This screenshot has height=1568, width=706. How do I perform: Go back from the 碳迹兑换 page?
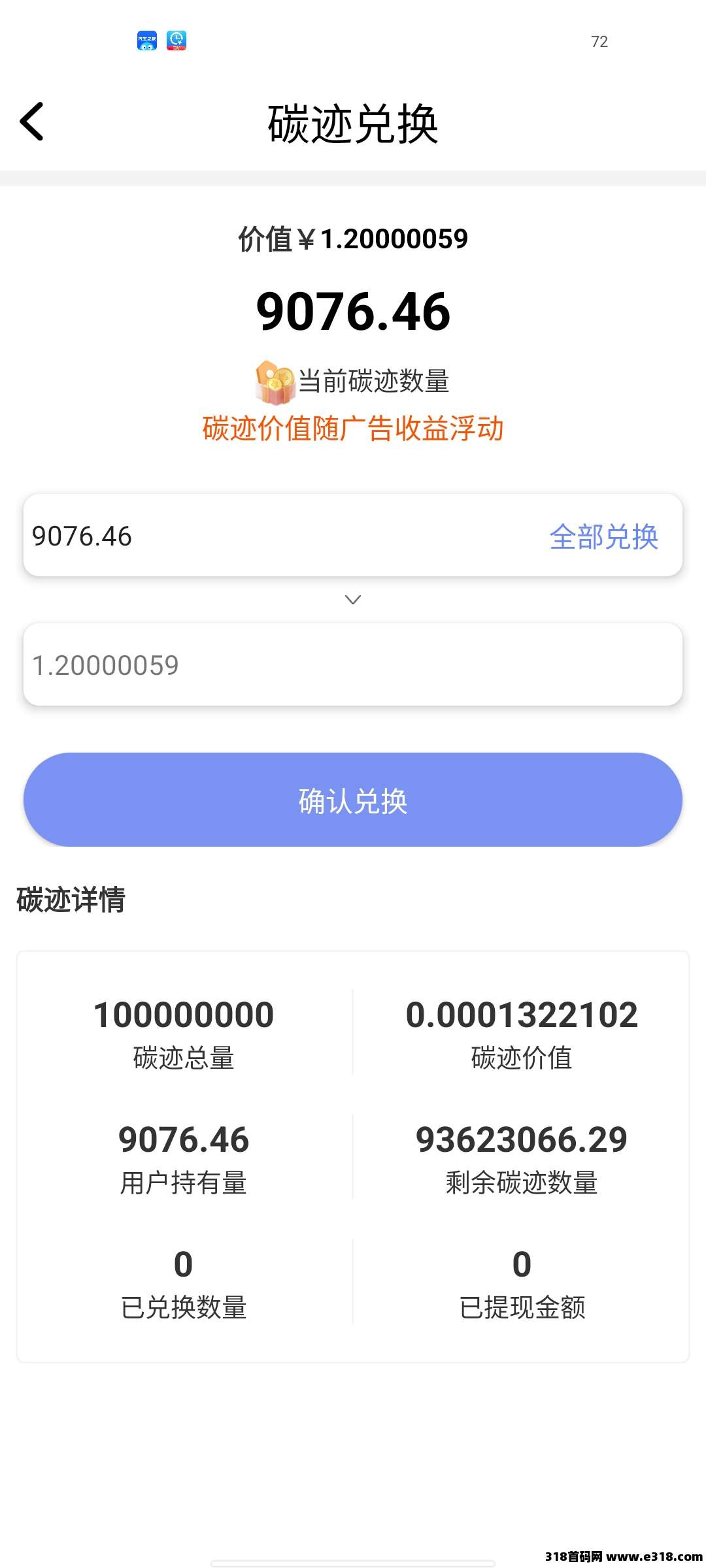pyautogui.click(x=32, y=122)
